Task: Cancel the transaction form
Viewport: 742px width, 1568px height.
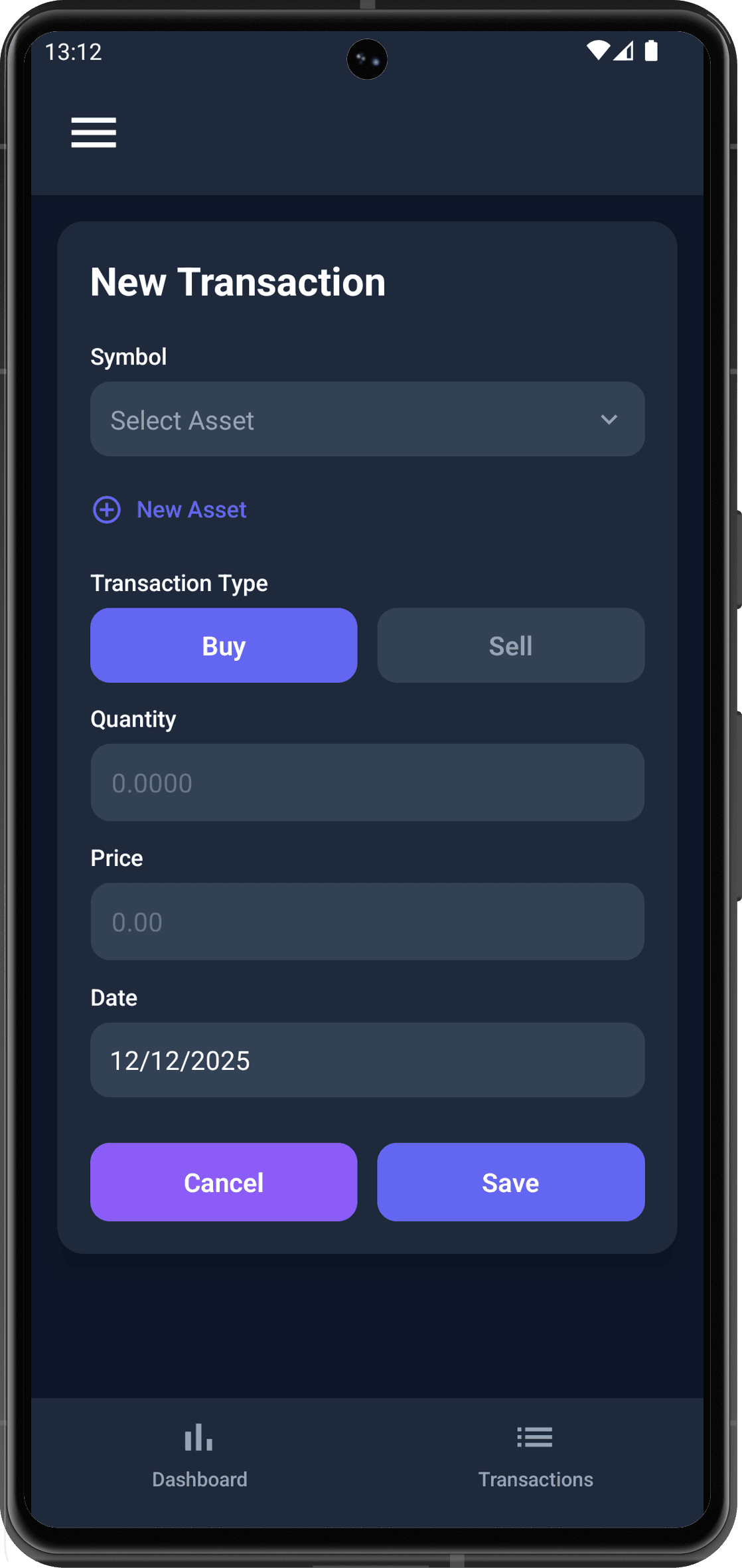Action: click(x=224, y=1182)
